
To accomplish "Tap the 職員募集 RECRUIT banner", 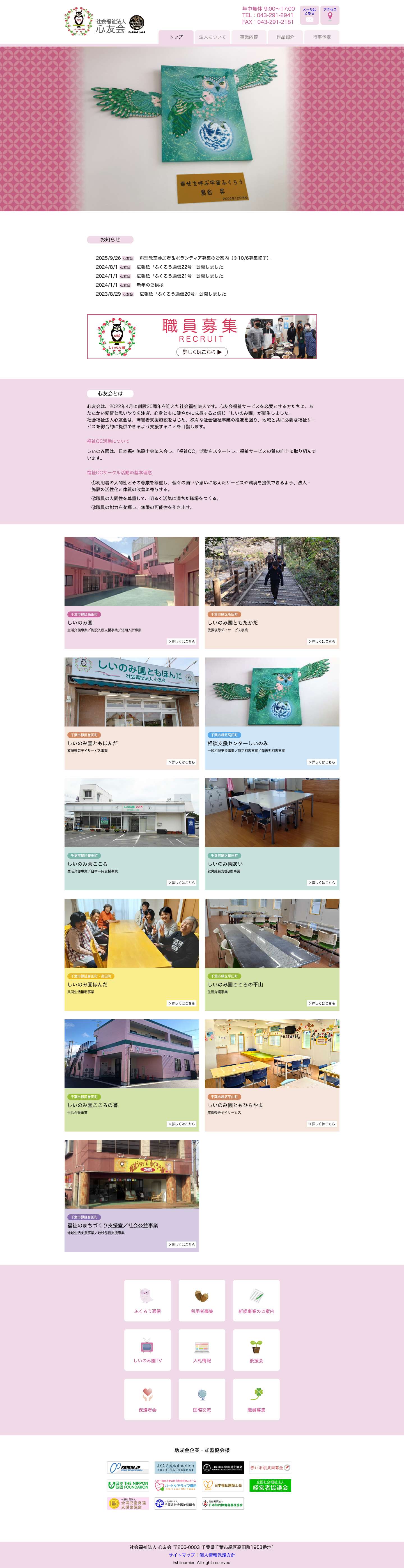I will pos(201,337).
